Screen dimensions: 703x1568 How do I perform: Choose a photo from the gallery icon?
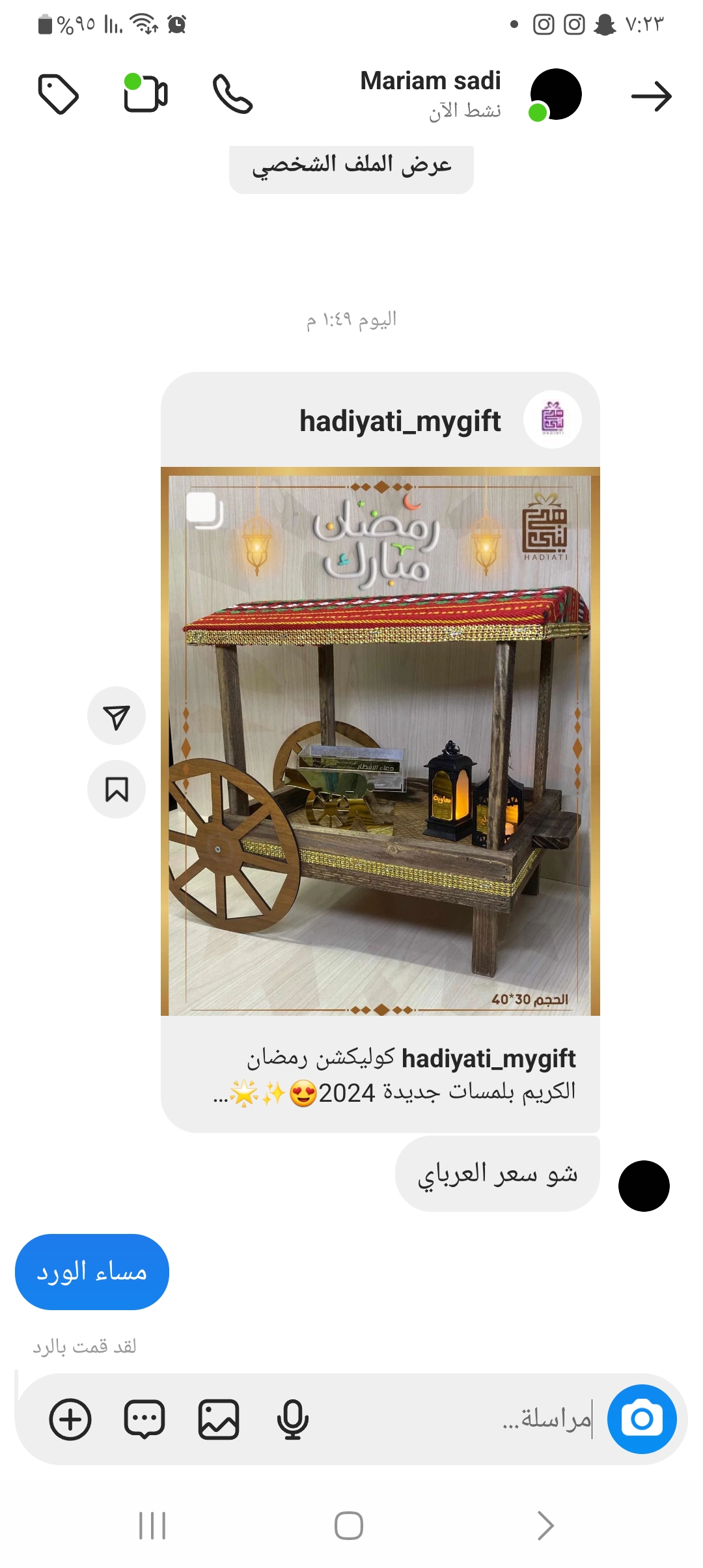(x=218, y=1419)
